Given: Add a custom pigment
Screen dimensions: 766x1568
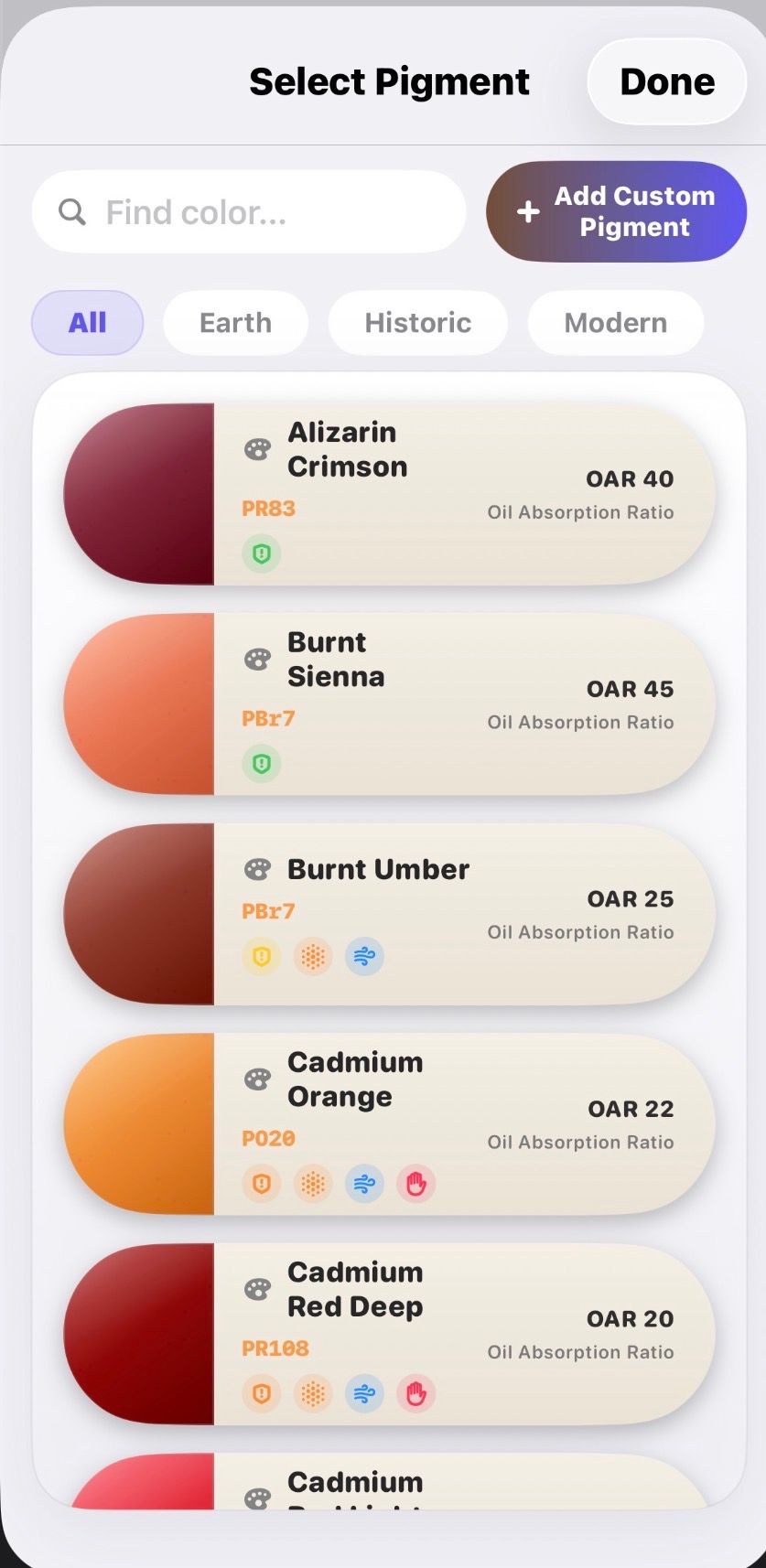Looking at the screenshot, I should [x=616, y=211].
